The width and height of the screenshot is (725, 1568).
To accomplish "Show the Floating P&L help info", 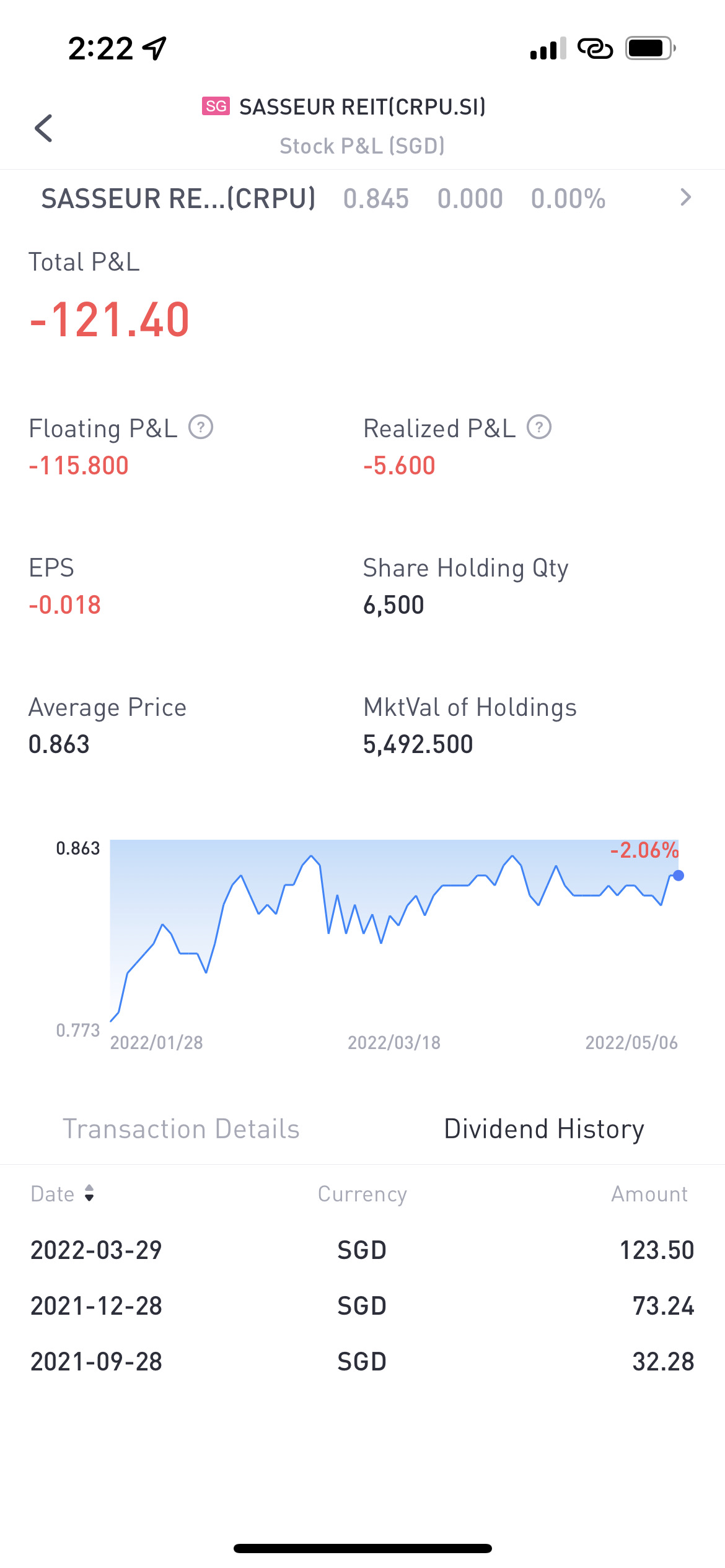I will pyautogui.click(x=201, y=427).
